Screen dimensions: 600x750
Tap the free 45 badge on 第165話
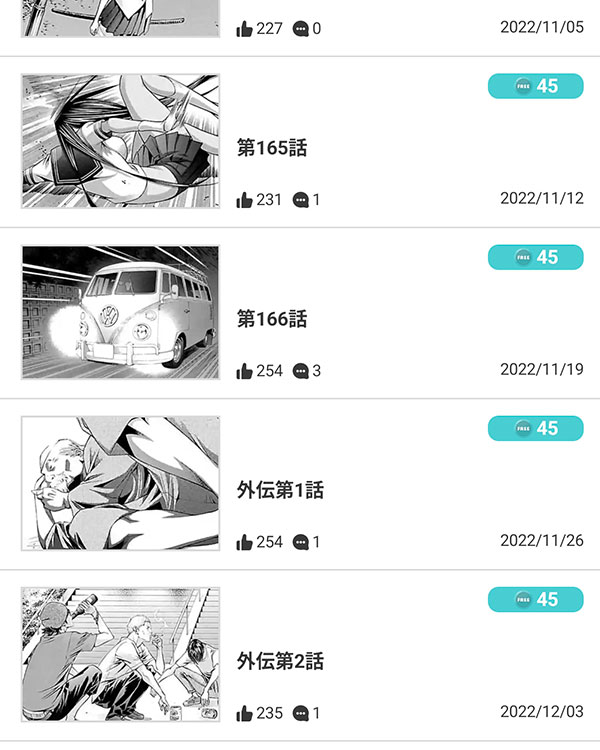pos(535,86)
